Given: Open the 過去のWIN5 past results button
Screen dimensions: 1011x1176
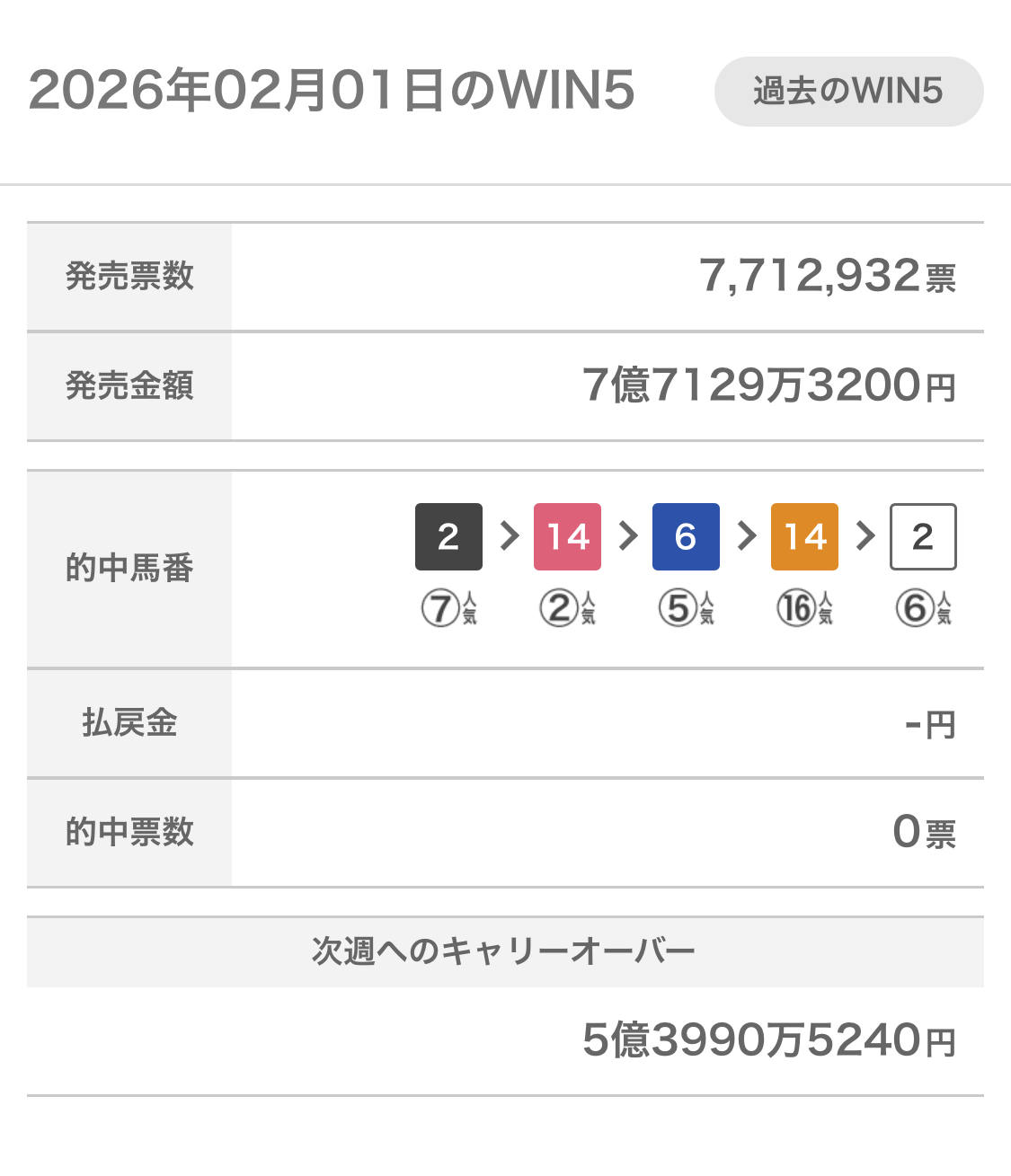Looking at the screenshot, I should (848, 92).
